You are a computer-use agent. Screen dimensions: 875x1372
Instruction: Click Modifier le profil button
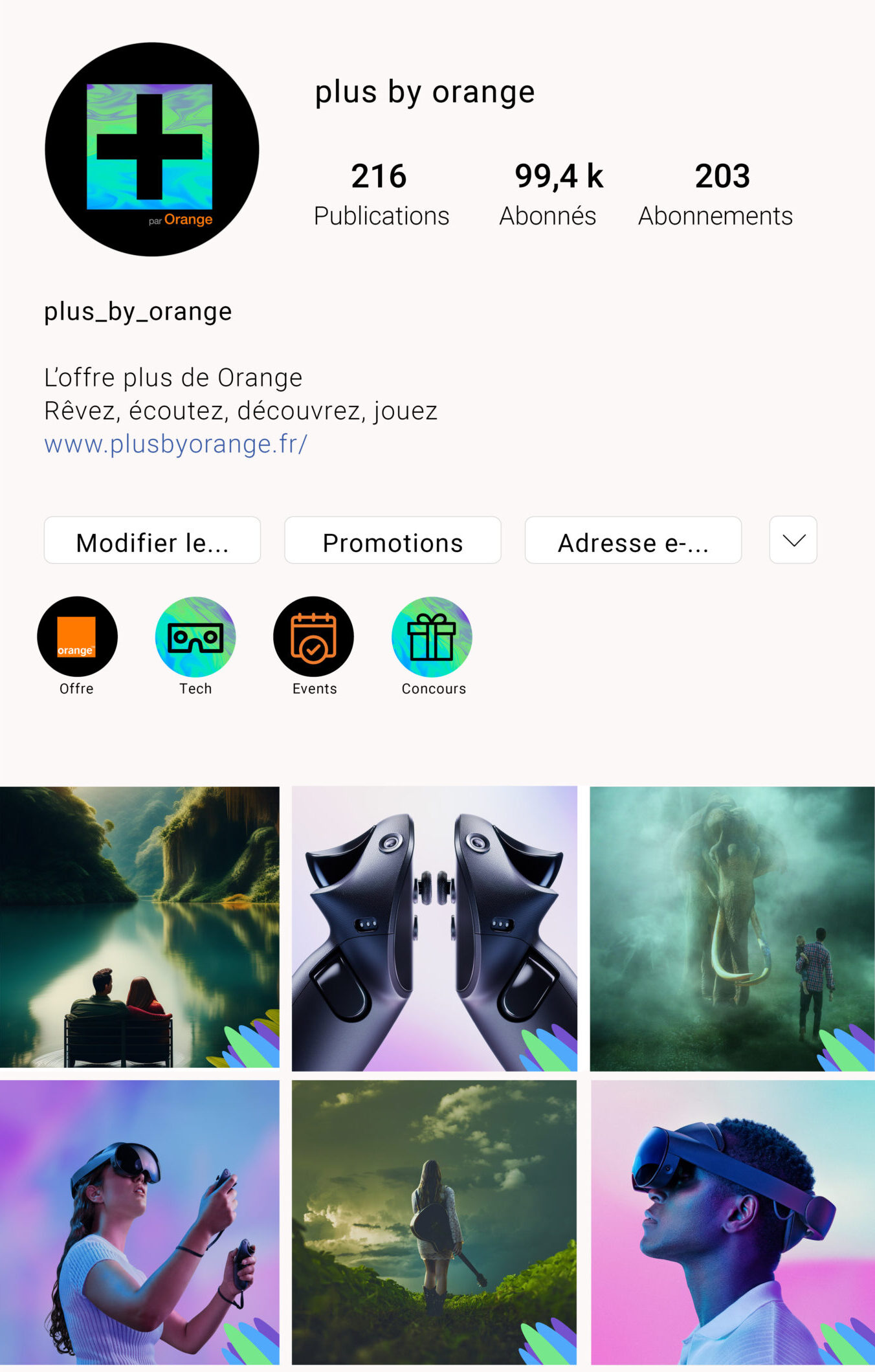point(152,540)
